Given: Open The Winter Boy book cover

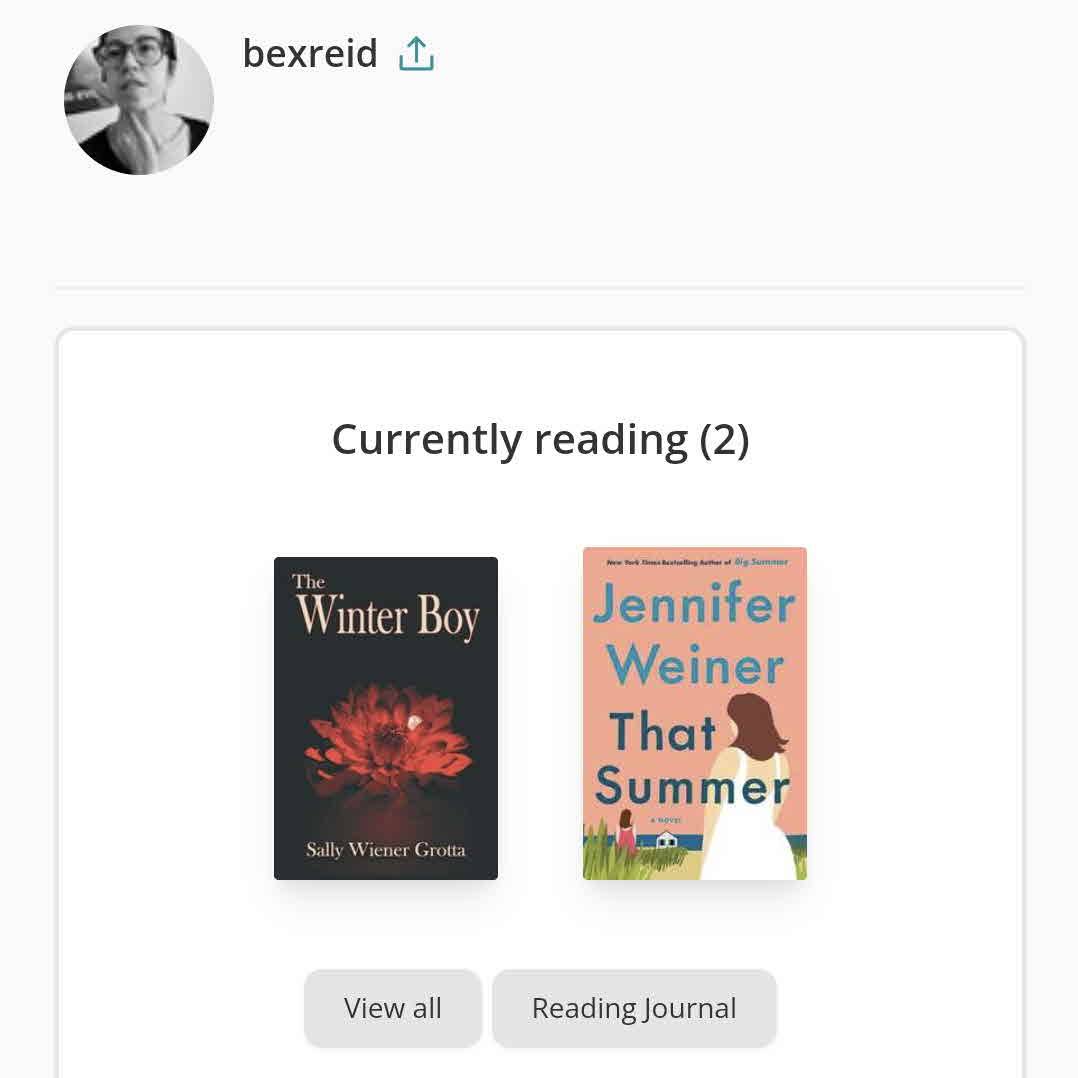Looking at the screenshot, I should [385, 718].
